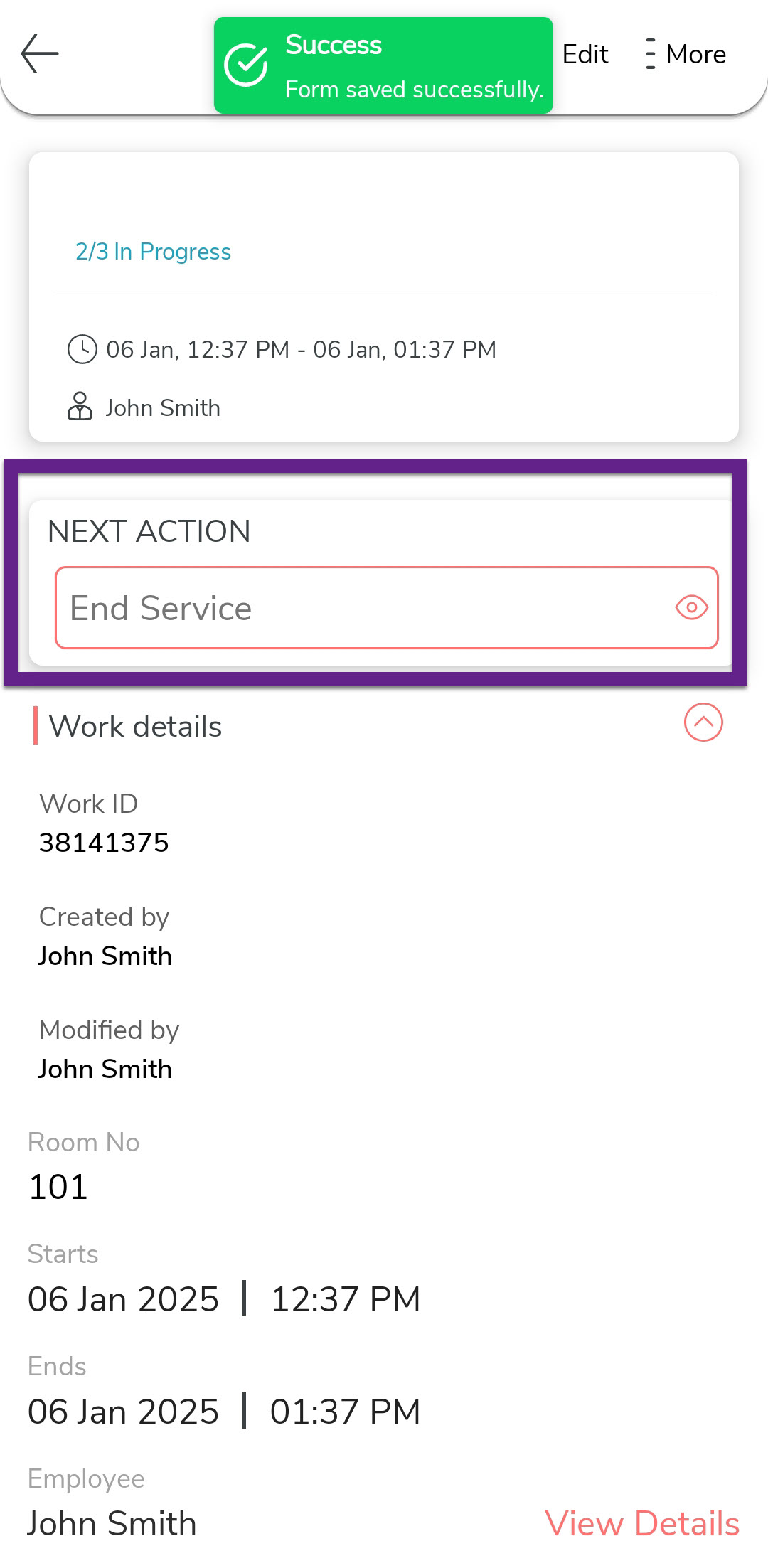The width and height of the screenshot is (768, 1568).
Task: Preview the End Service form via the eye icon
Action: [x=691, y=608]
